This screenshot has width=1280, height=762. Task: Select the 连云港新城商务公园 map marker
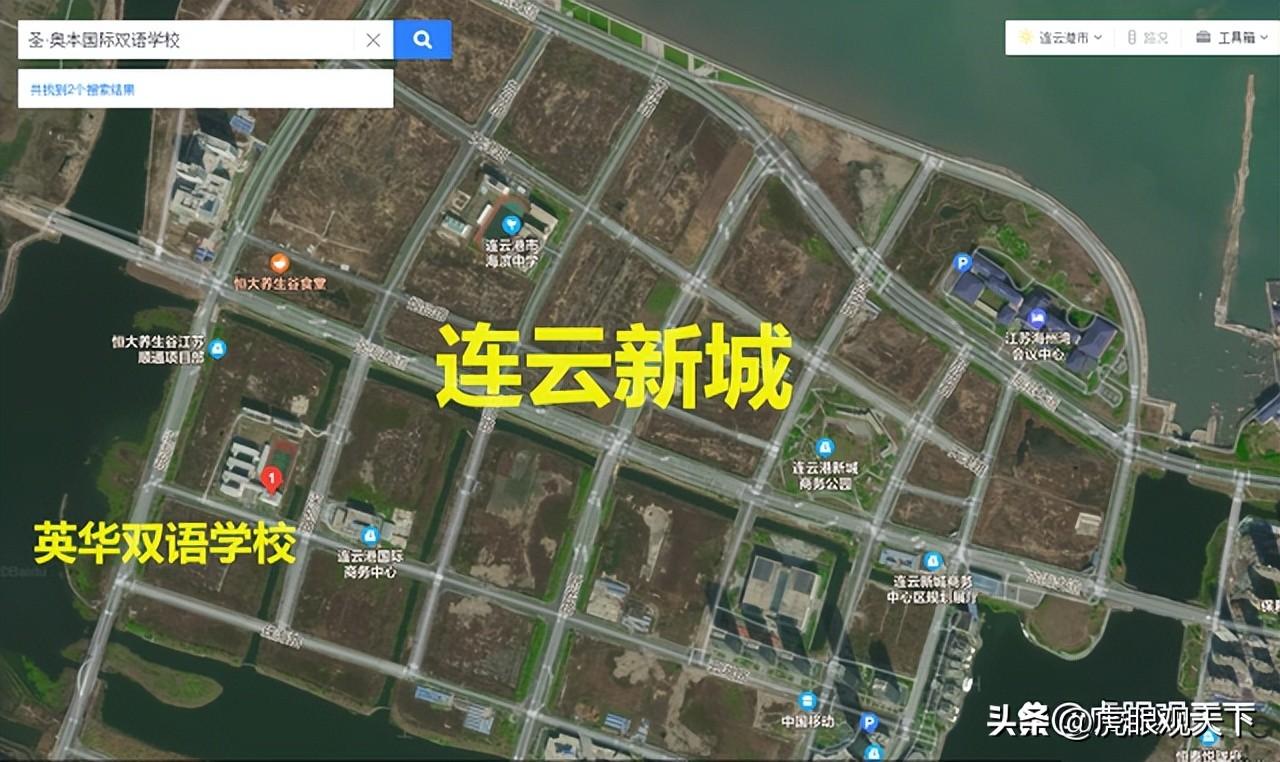[x=824, y=447]
